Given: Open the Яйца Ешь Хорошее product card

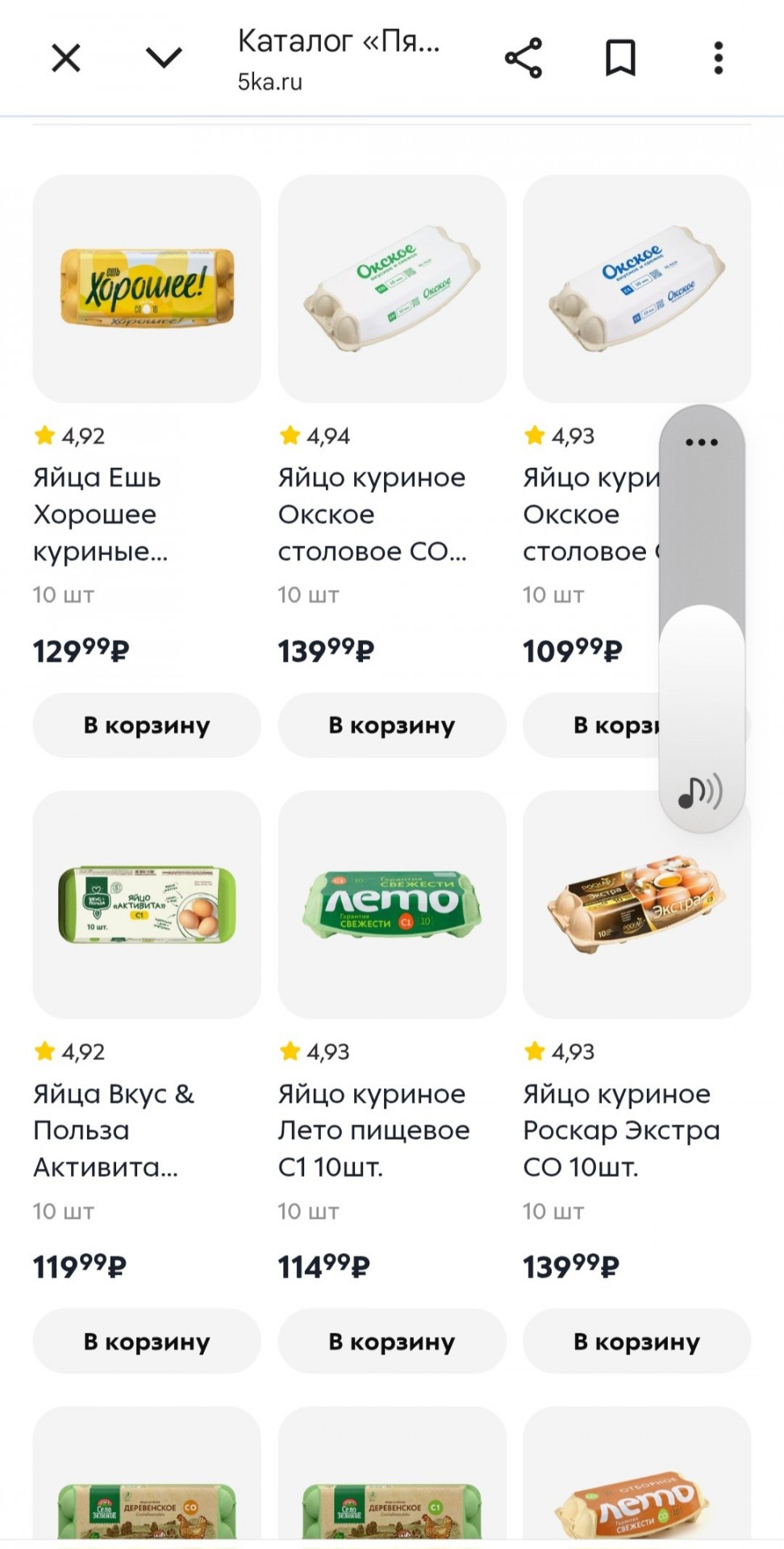Looking at the screenshot, I should pyautogui.click(x=147, y=289).
